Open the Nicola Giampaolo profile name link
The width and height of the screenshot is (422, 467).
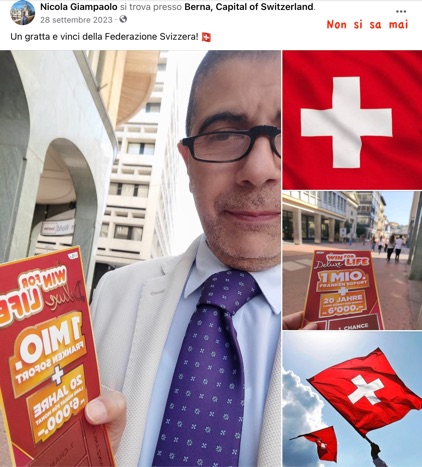pyautogui.click(x=79, y=7)
